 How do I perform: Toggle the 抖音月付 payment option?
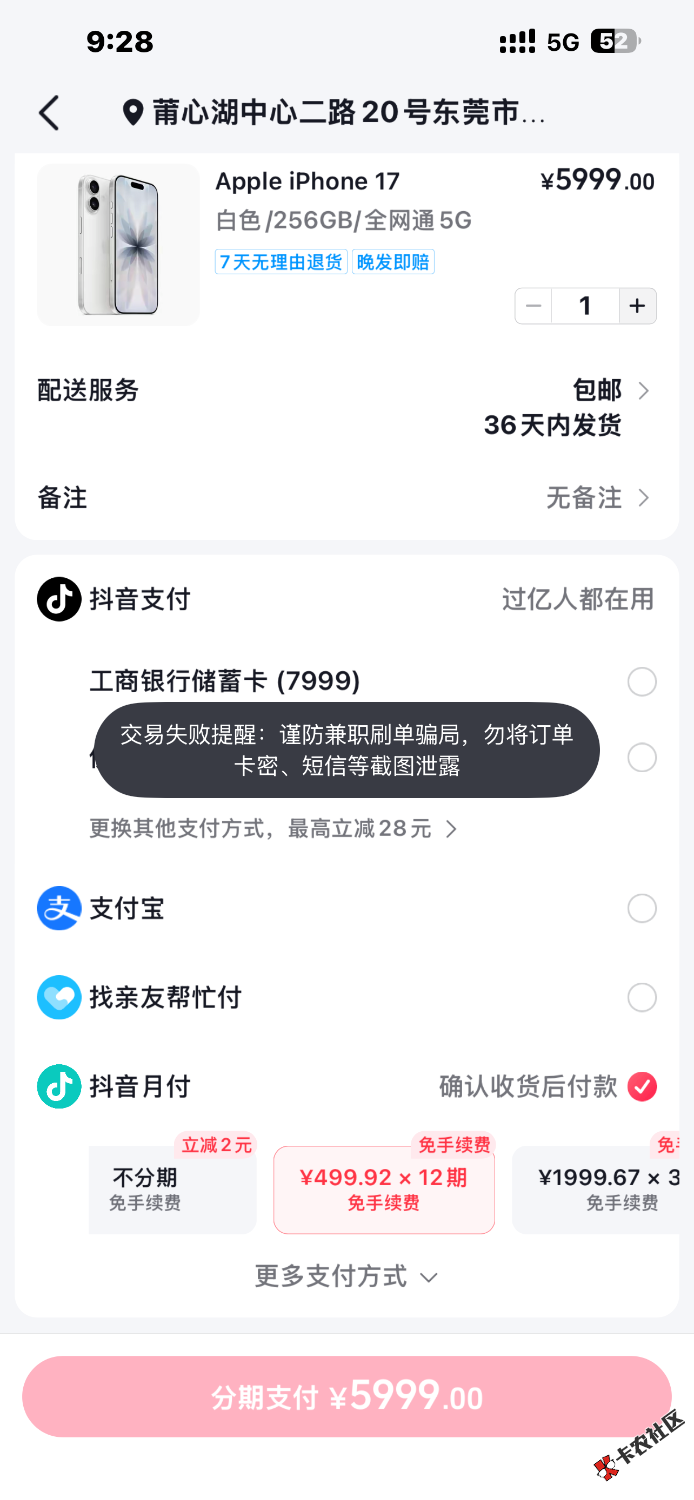coord(641,1087)
